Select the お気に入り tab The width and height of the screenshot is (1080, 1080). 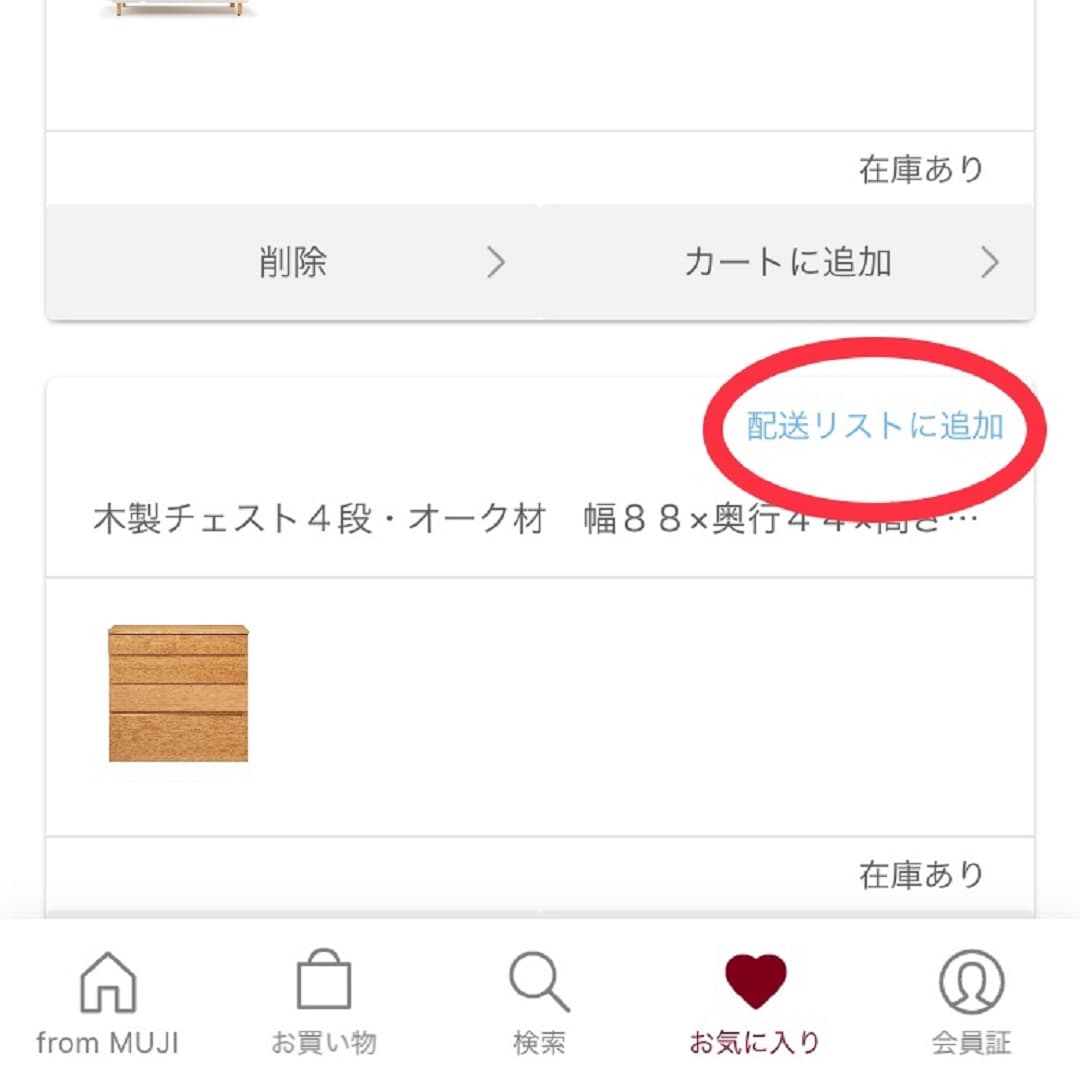point(755,1003)
